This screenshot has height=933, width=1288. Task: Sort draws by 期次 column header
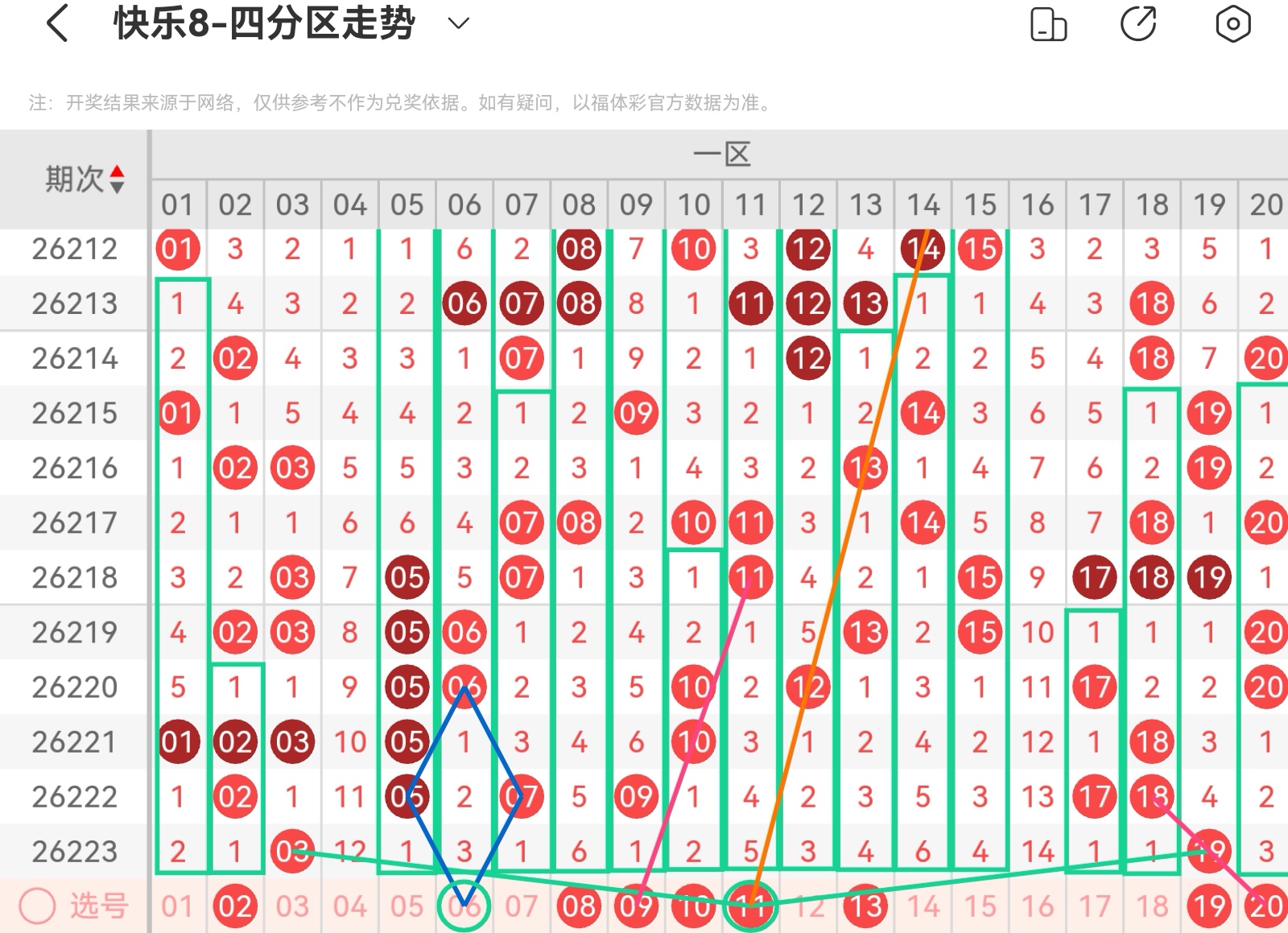point(85,179)
